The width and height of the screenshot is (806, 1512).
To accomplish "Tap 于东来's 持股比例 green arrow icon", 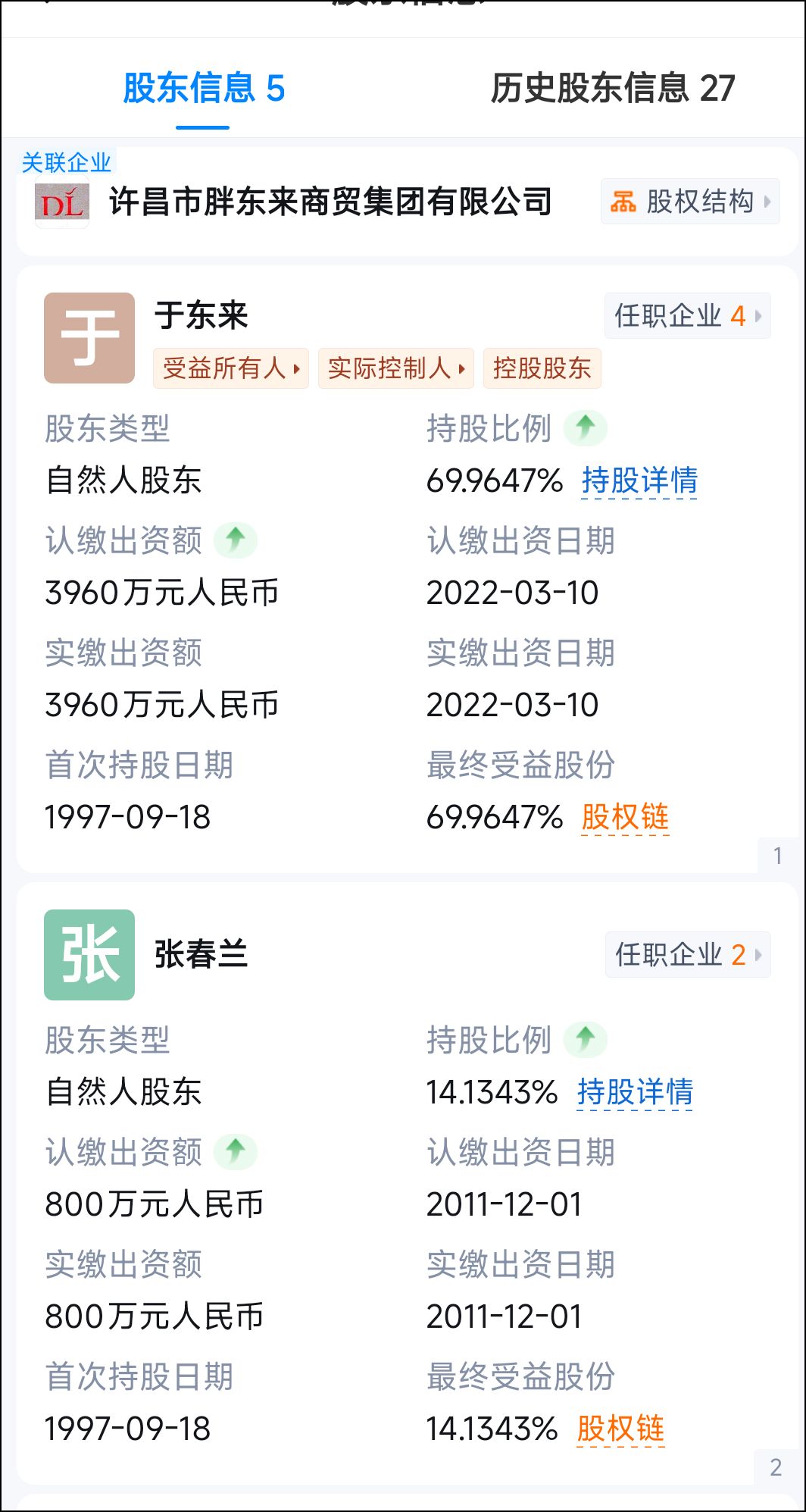I will (x=585, y=428).
